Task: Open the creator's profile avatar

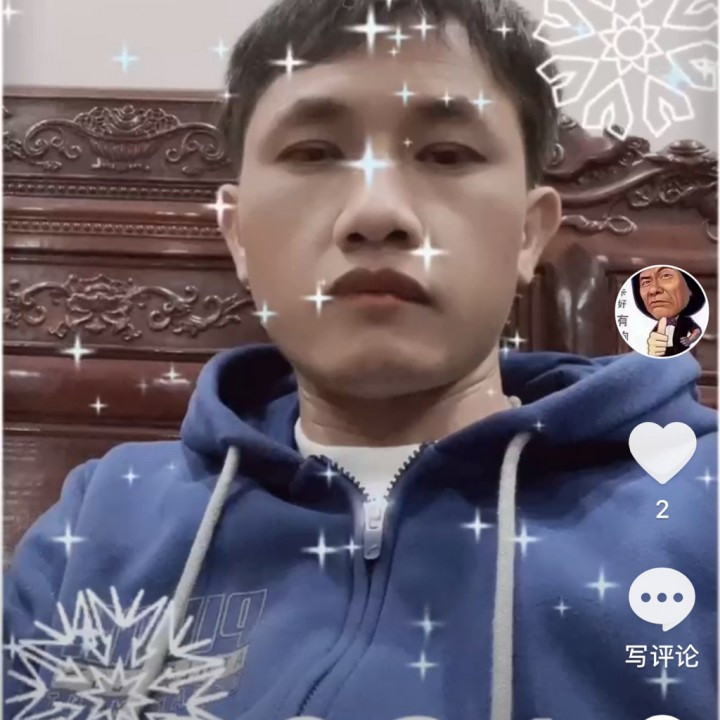Action: [661, 312]
